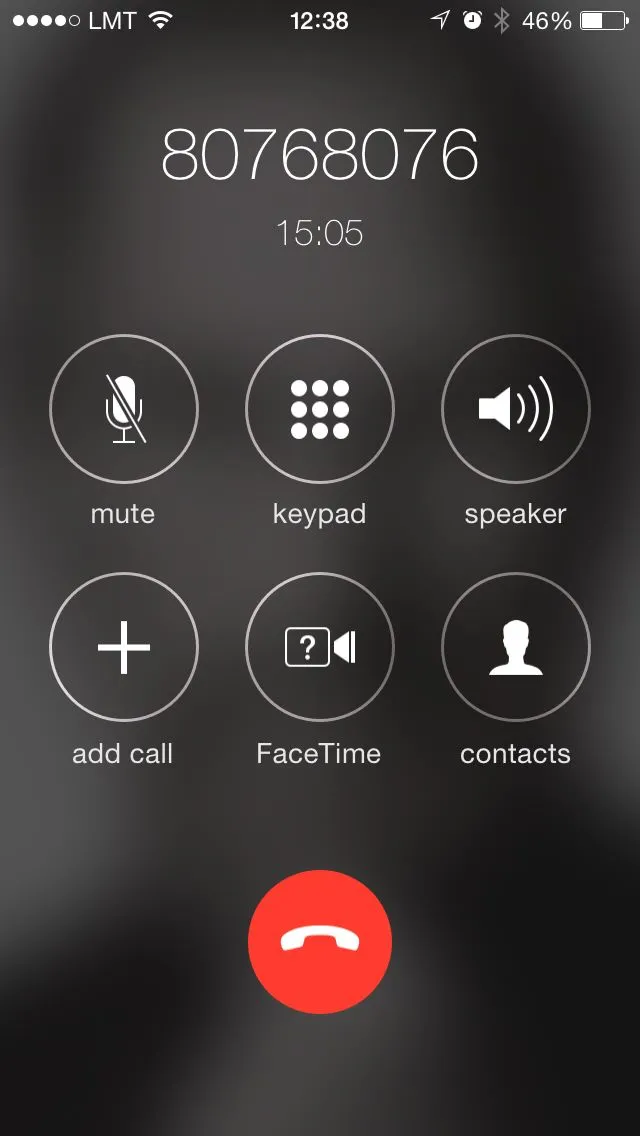Mute the microphone on this call
Viewport: 640px width, 1136px height.
pyautogui.click(x=124, y=409)
